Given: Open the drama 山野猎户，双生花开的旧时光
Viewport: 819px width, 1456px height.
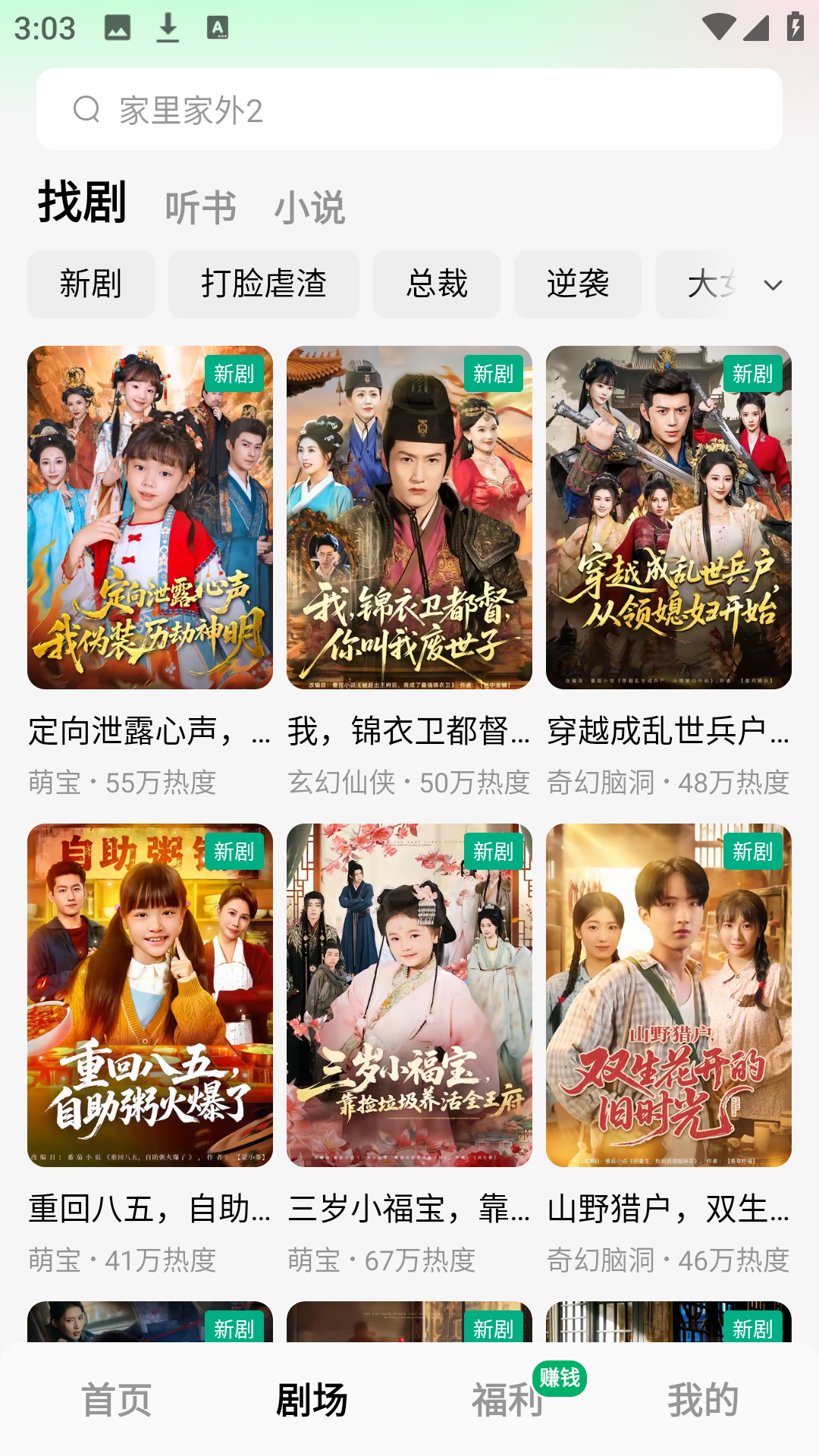Looking at the screenshot, I should tap(669, 995).
